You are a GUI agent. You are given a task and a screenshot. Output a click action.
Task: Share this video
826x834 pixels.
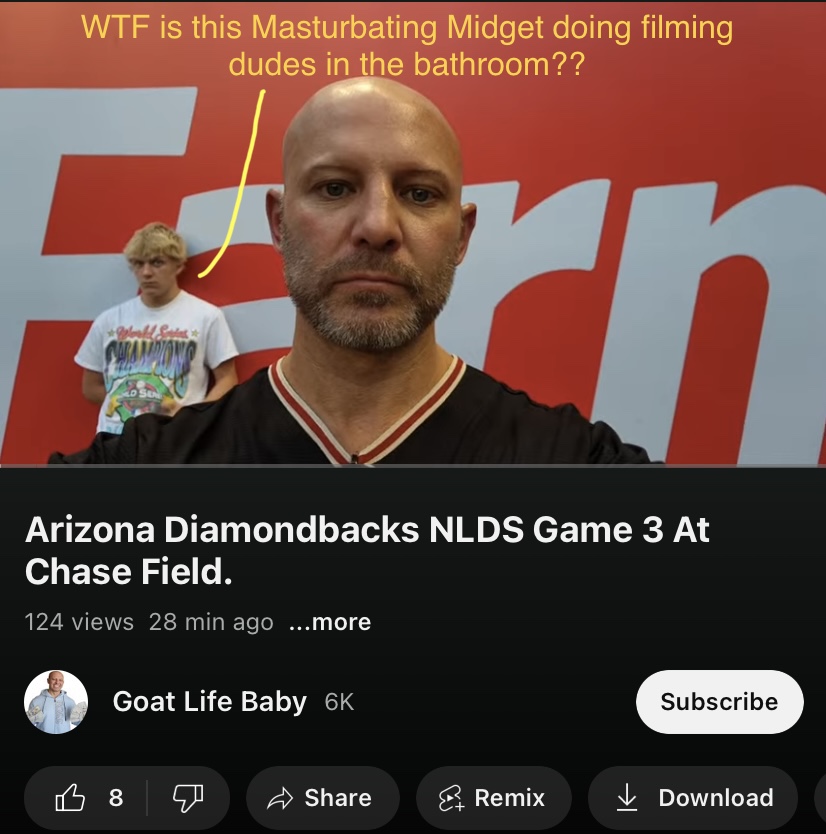click(x=321, y=797)
